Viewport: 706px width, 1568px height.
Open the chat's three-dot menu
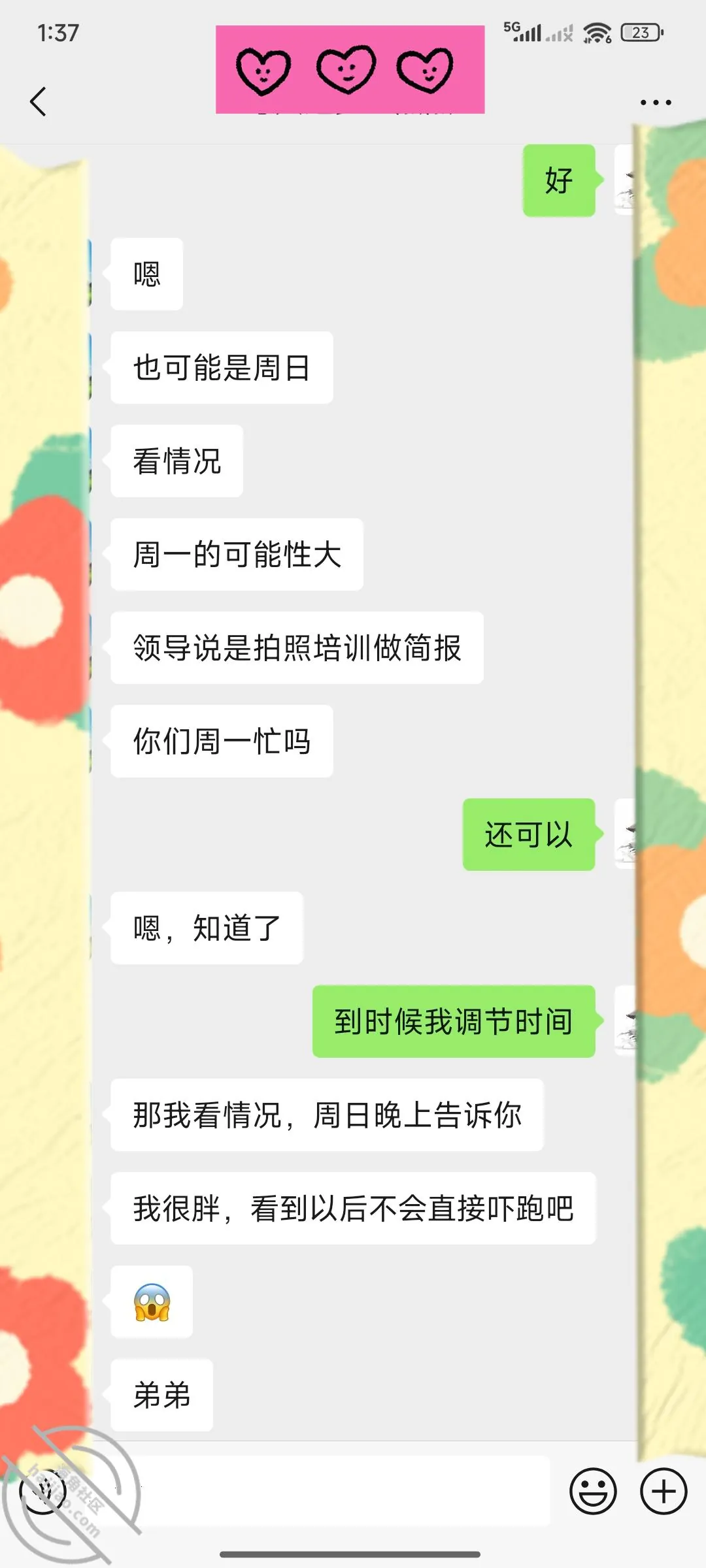656,103
